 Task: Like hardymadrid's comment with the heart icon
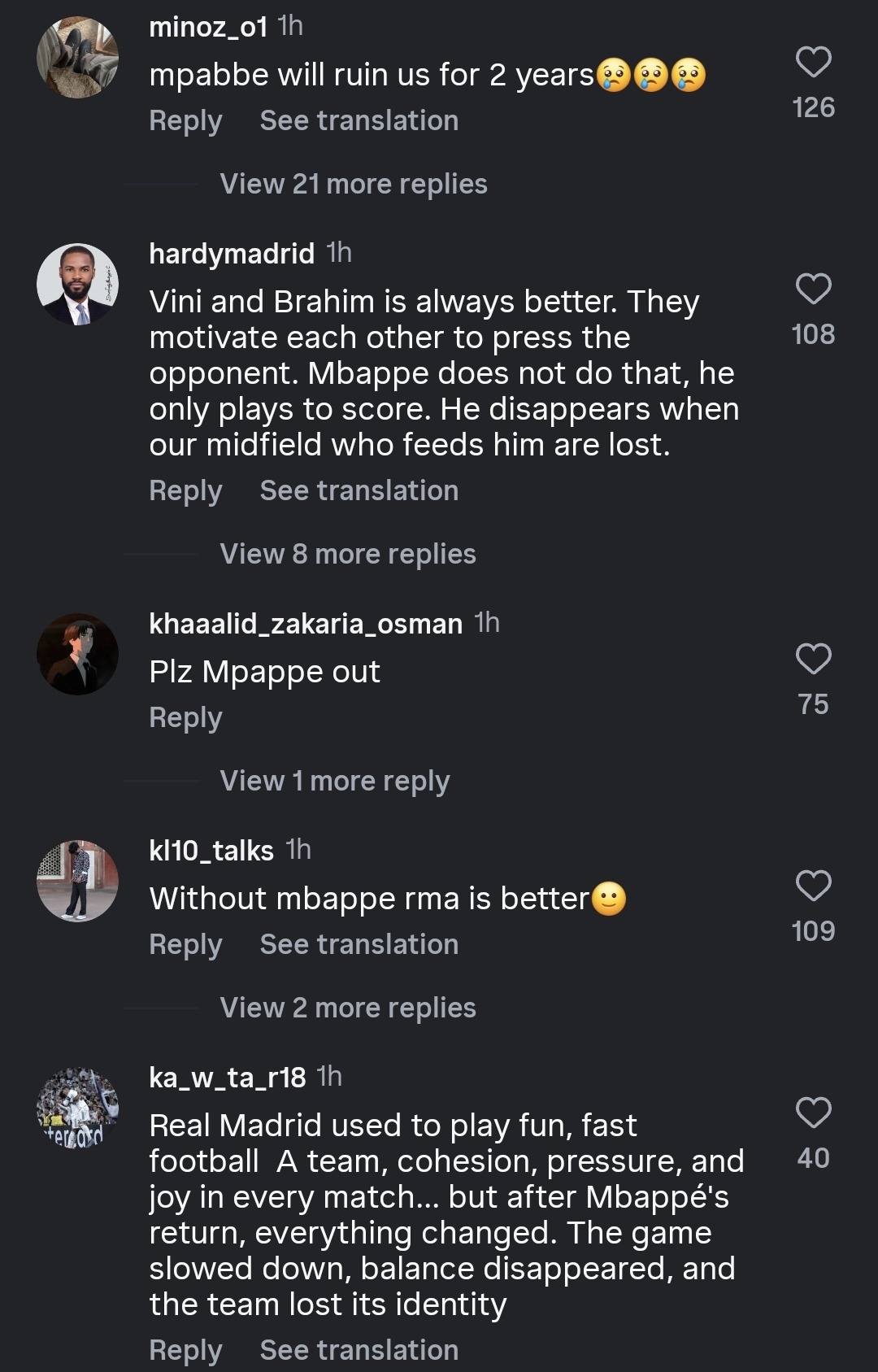coord(814,289)
